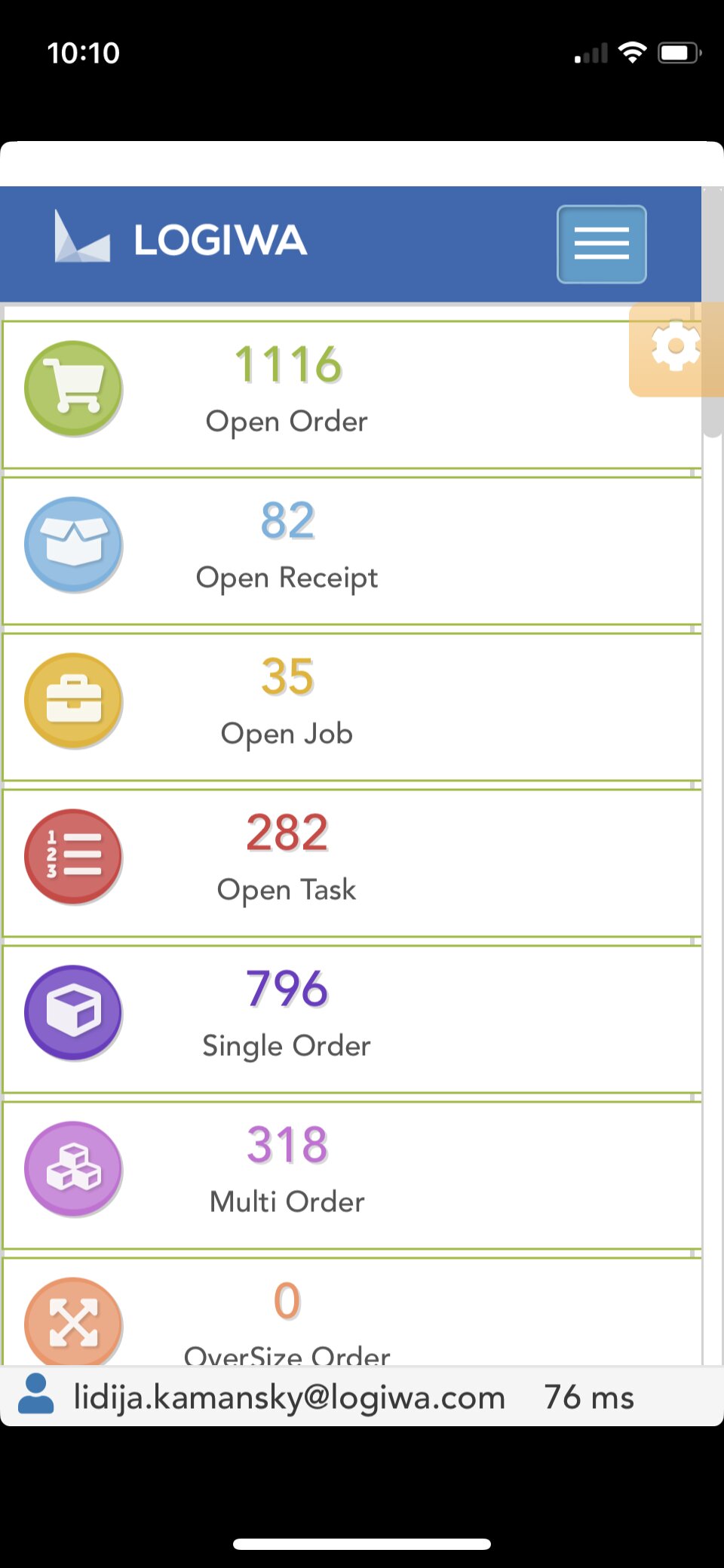
Task: Tap the Logiwa logo in the header
Action: tap(181, 239)
